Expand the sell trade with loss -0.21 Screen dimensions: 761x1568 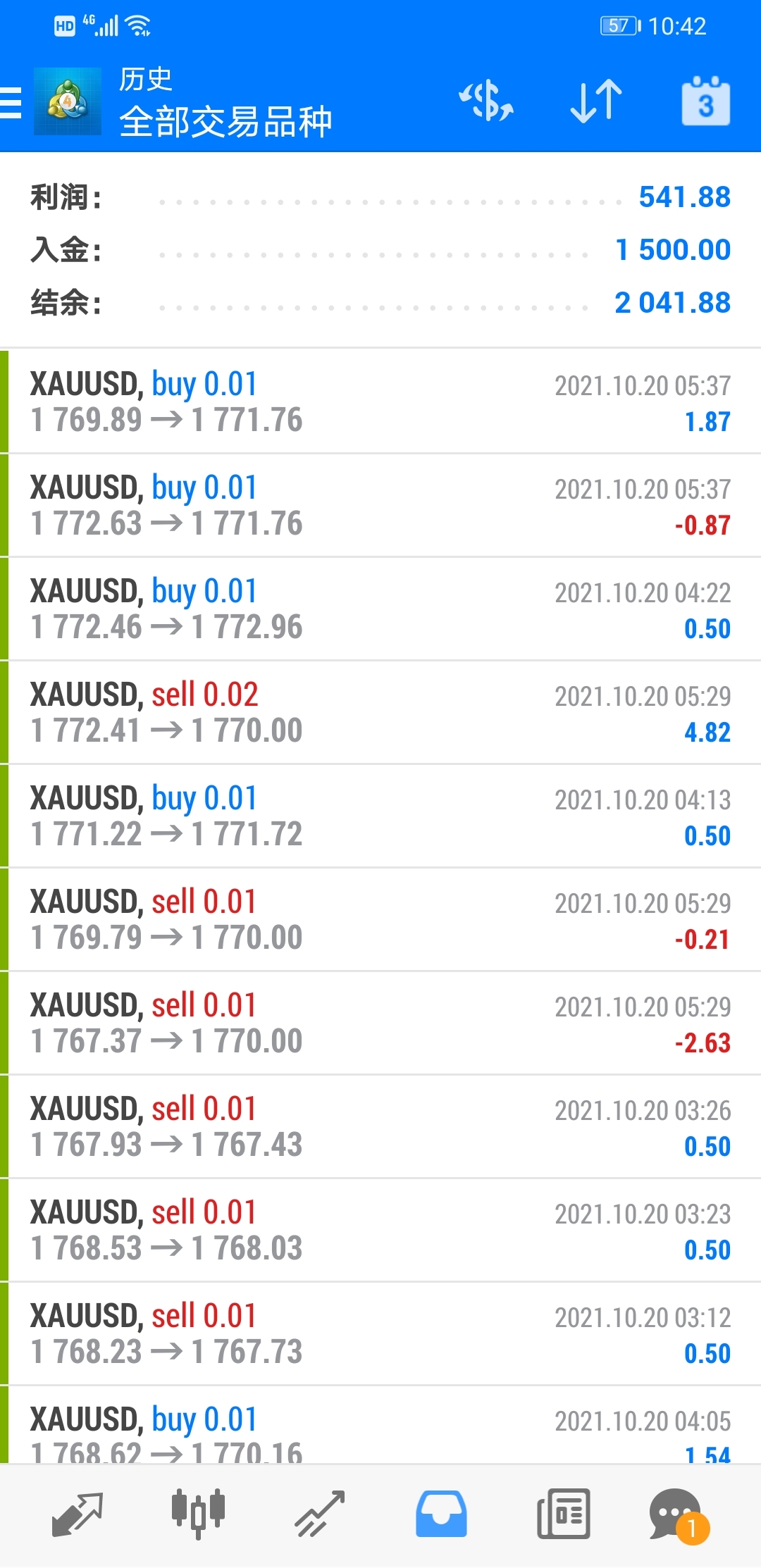pos(380,919)
